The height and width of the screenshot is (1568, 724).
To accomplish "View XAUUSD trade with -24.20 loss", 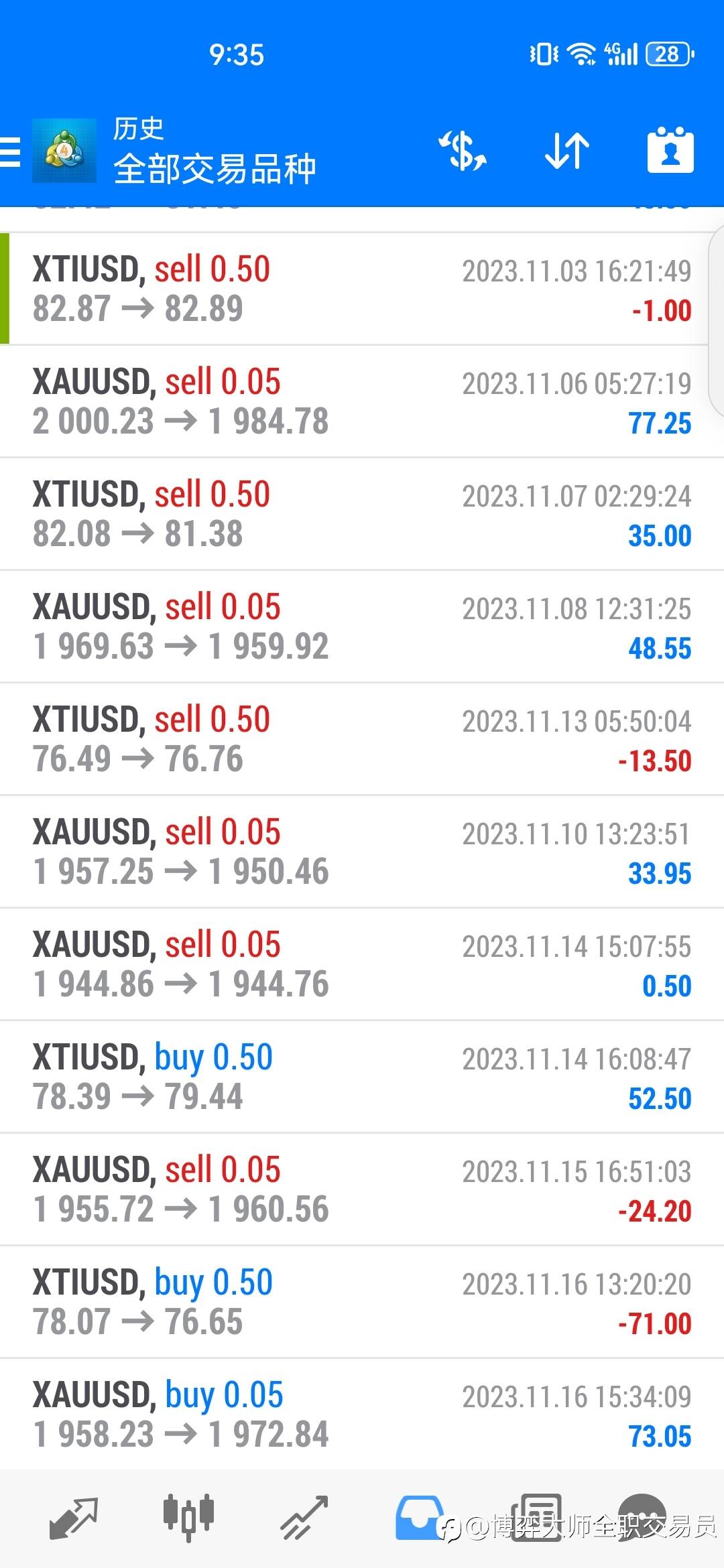I will pyautogui.click(x=362, y=1189).
